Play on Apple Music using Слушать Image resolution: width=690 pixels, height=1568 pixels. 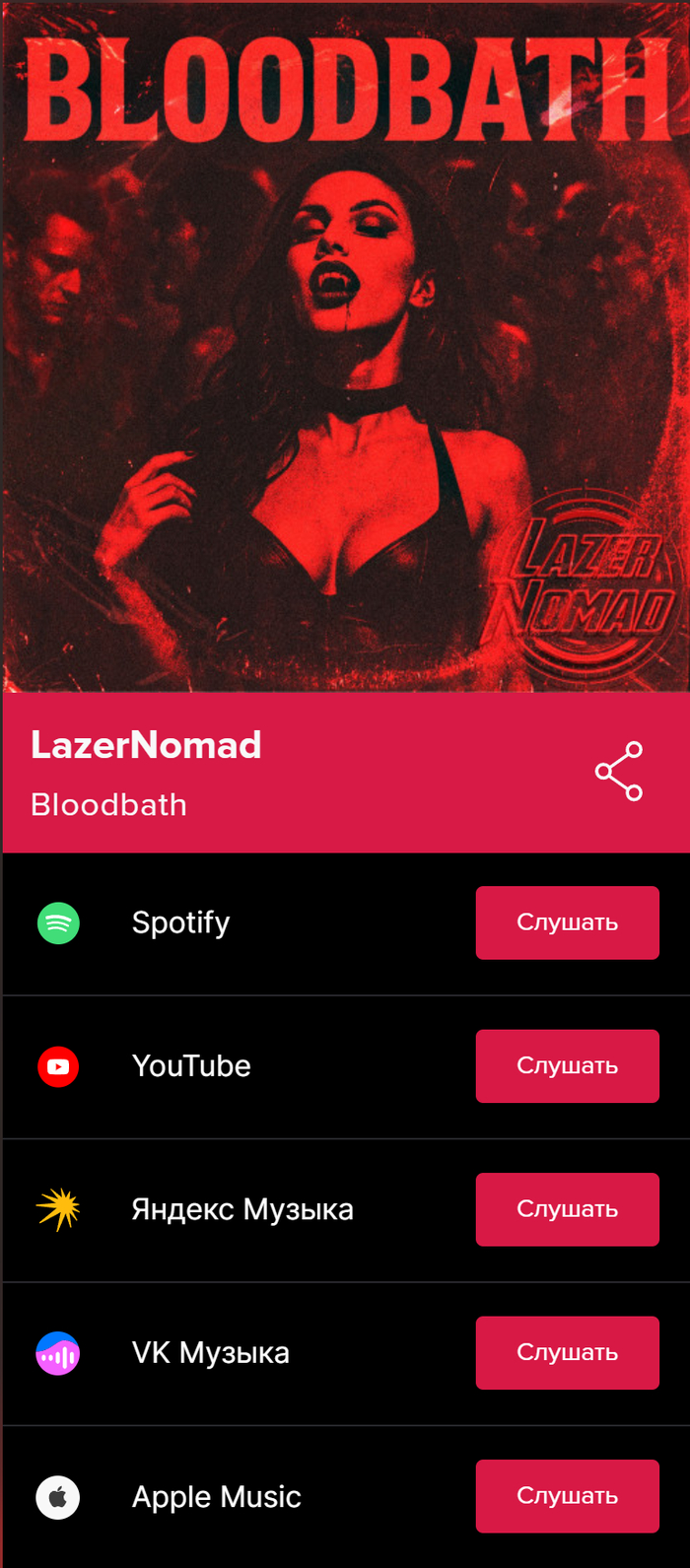click(x=567, y=1495)
